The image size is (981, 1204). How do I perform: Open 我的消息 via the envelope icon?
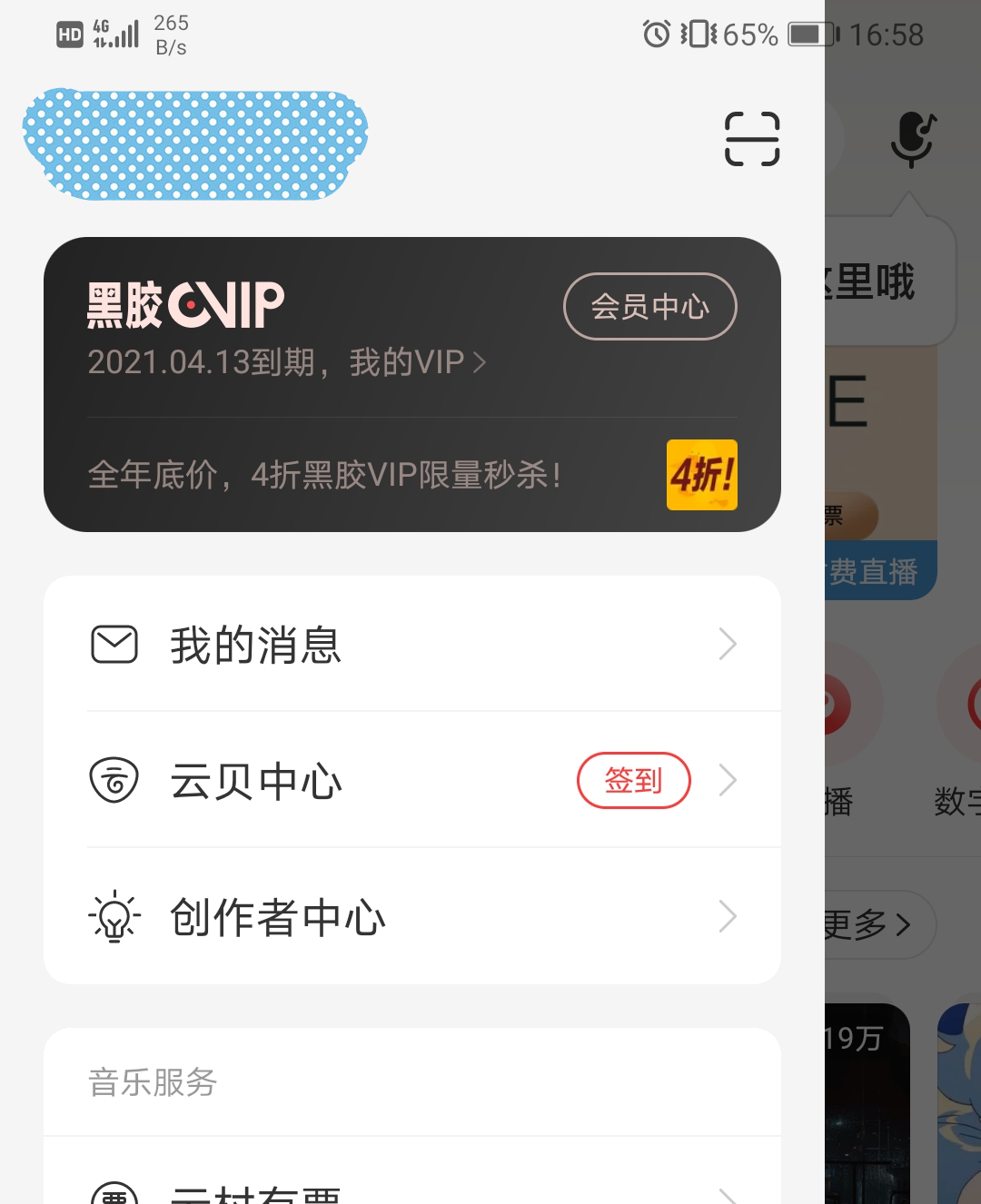pyautogui.click(x=114, y=644)
